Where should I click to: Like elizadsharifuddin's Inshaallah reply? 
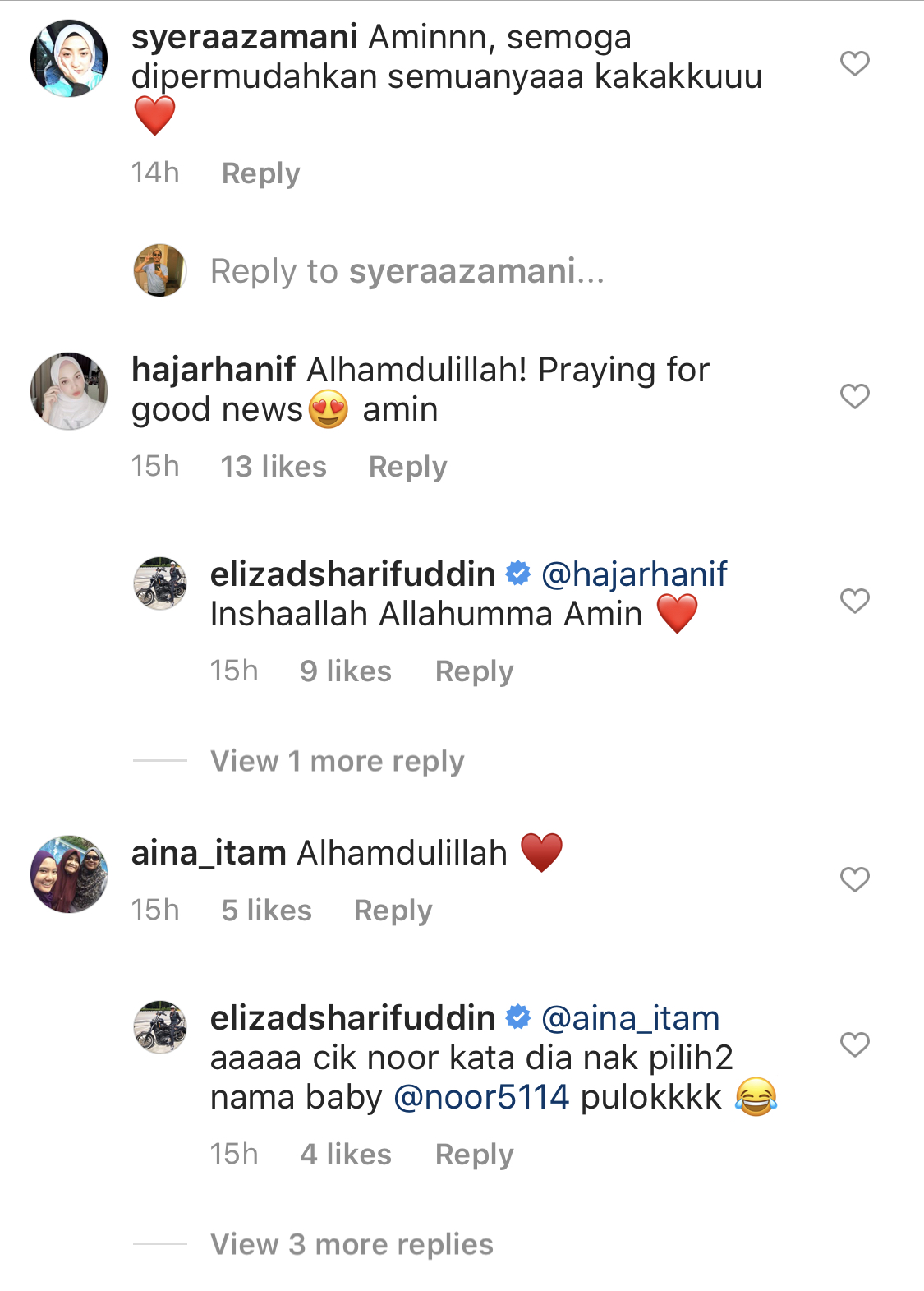pos(854,601)
